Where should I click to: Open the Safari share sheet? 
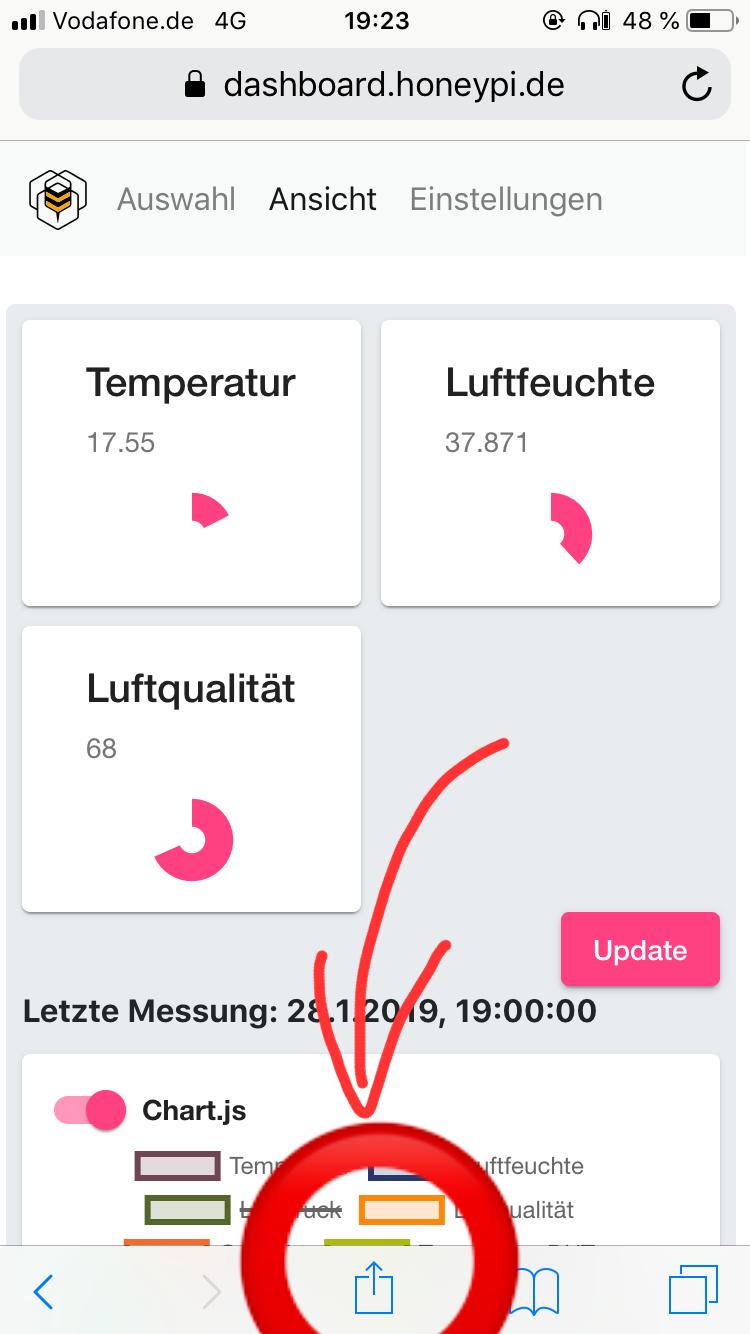[373, 1289]
